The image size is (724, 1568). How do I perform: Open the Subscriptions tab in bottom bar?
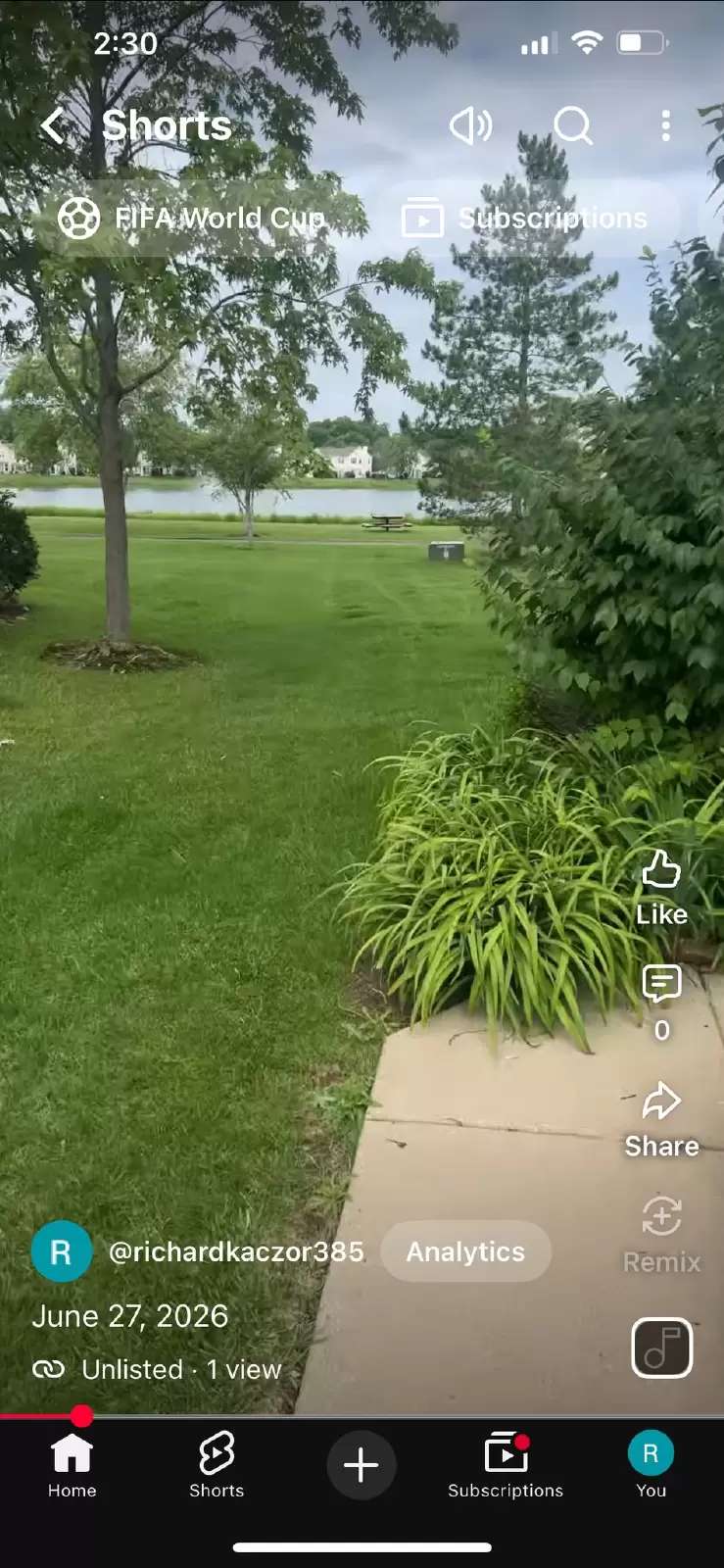point(506,1465)
